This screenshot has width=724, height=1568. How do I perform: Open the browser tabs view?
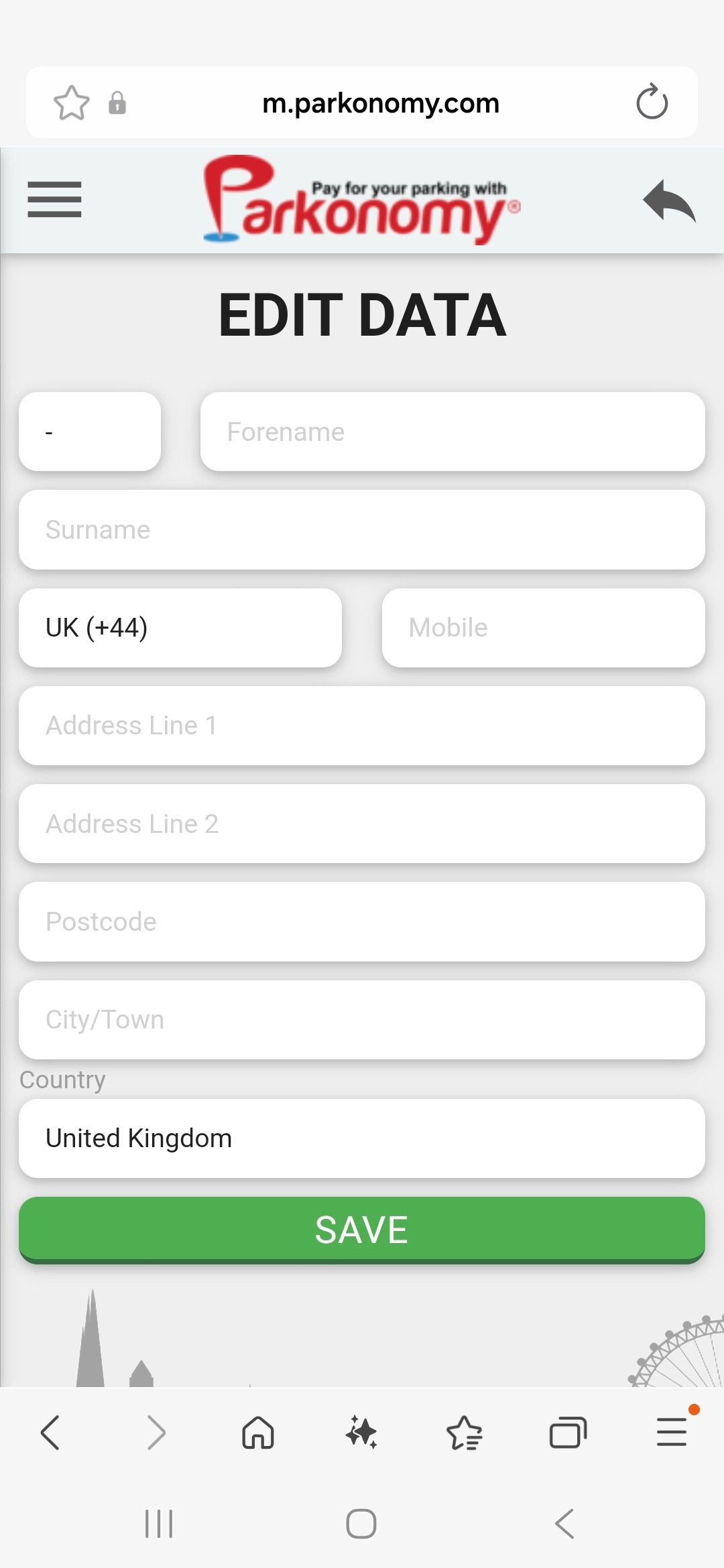[568, 1433]
